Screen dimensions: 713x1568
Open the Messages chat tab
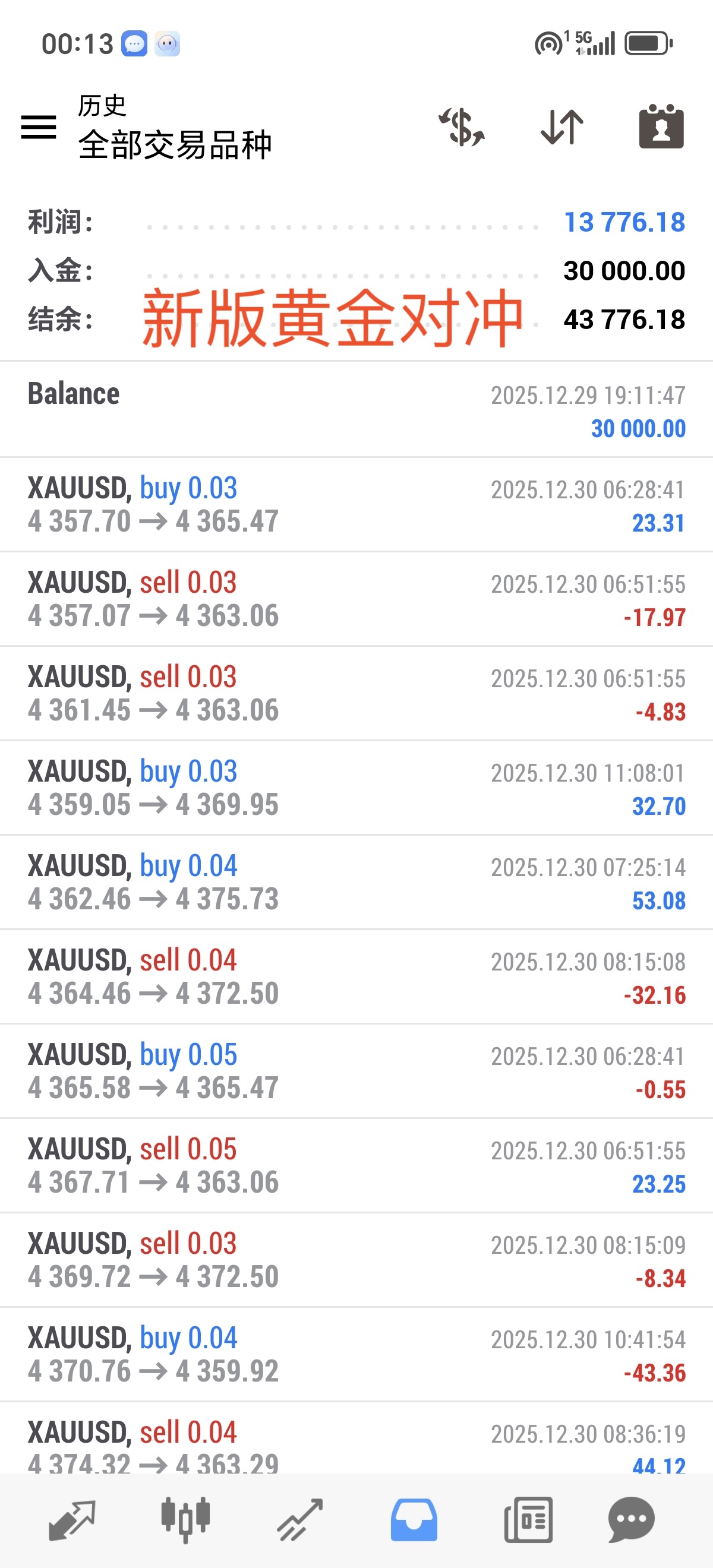(632, 1519)
